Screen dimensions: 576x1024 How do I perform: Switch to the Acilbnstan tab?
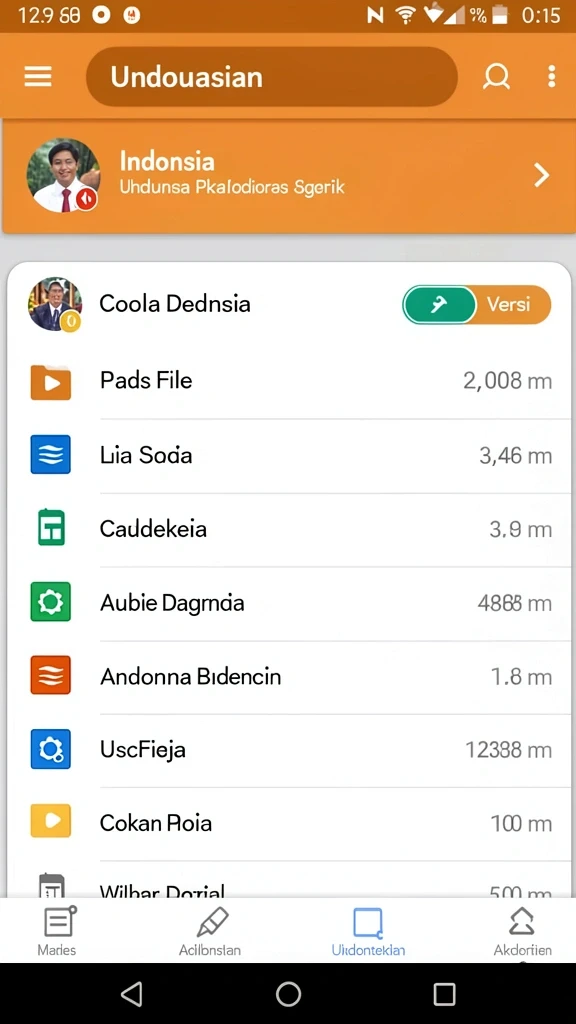[x=210, y=931]
